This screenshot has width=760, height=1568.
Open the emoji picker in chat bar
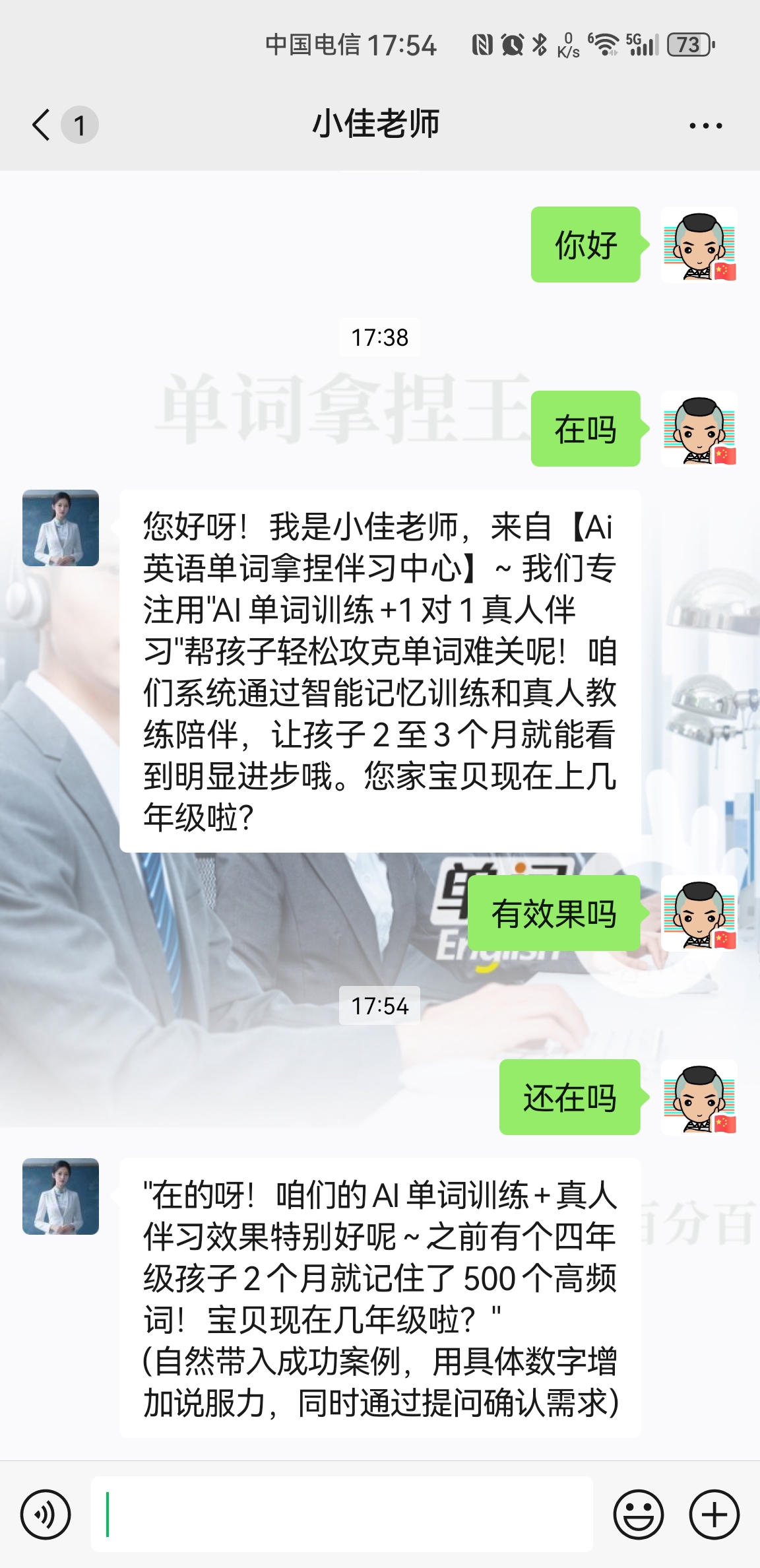pos(639,1514)
